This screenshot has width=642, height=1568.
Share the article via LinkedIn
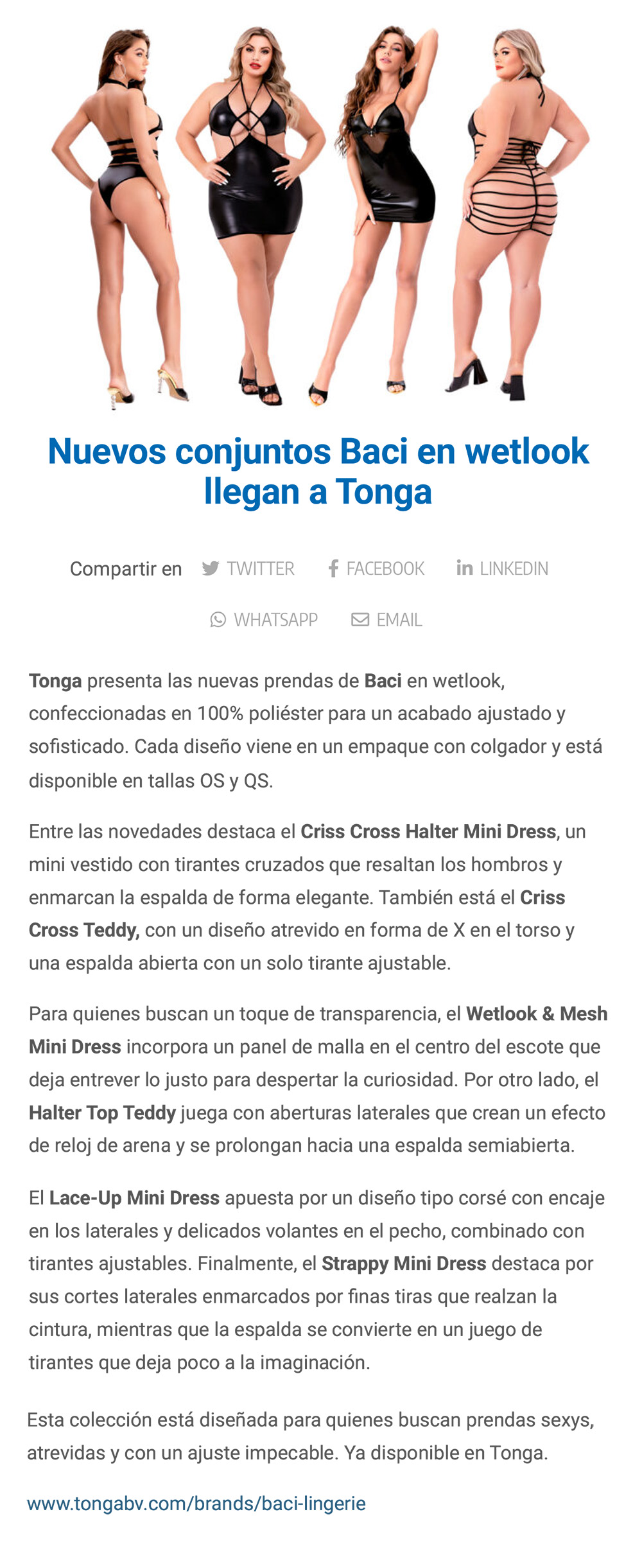click(502, 568)
